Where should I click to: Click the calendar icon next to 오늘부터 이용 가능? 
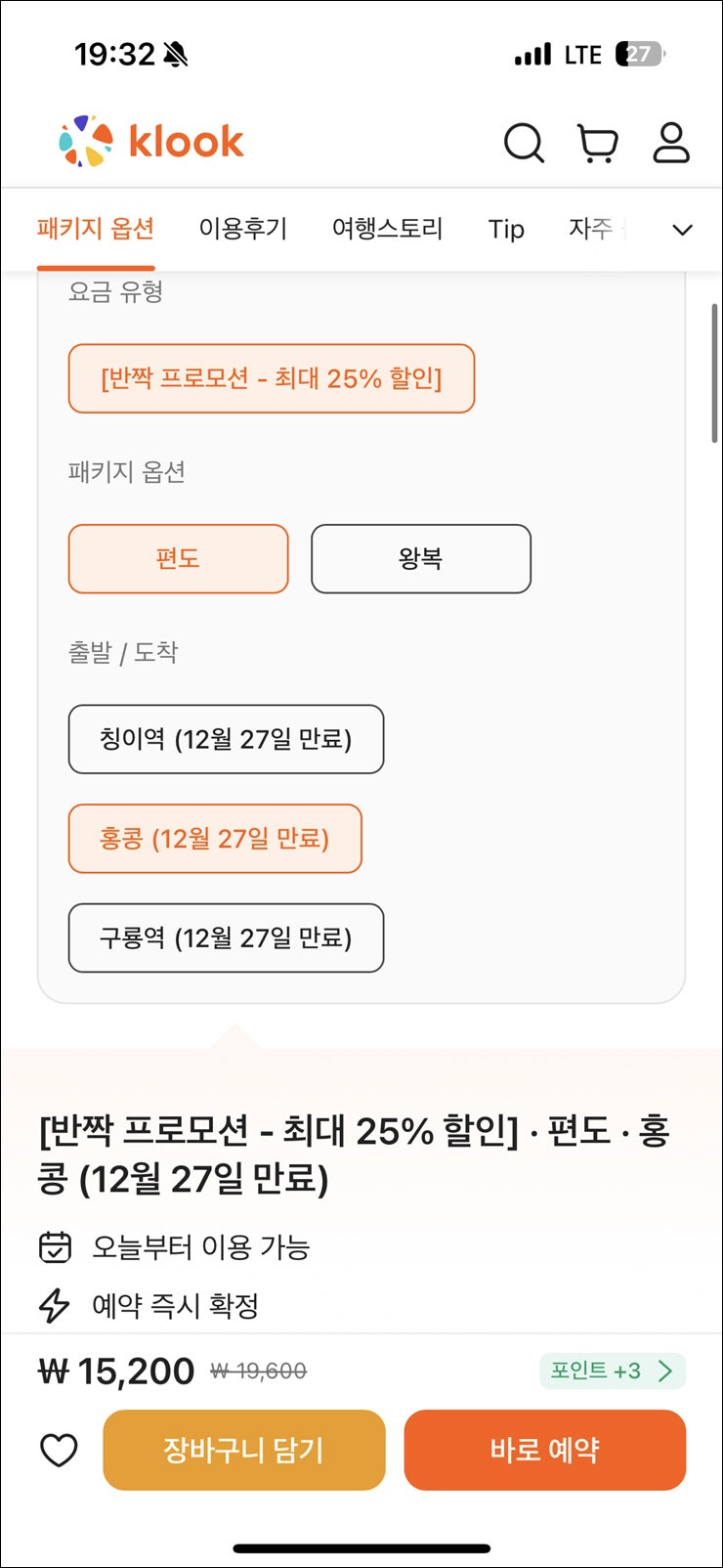click(x=56, y=1247)
